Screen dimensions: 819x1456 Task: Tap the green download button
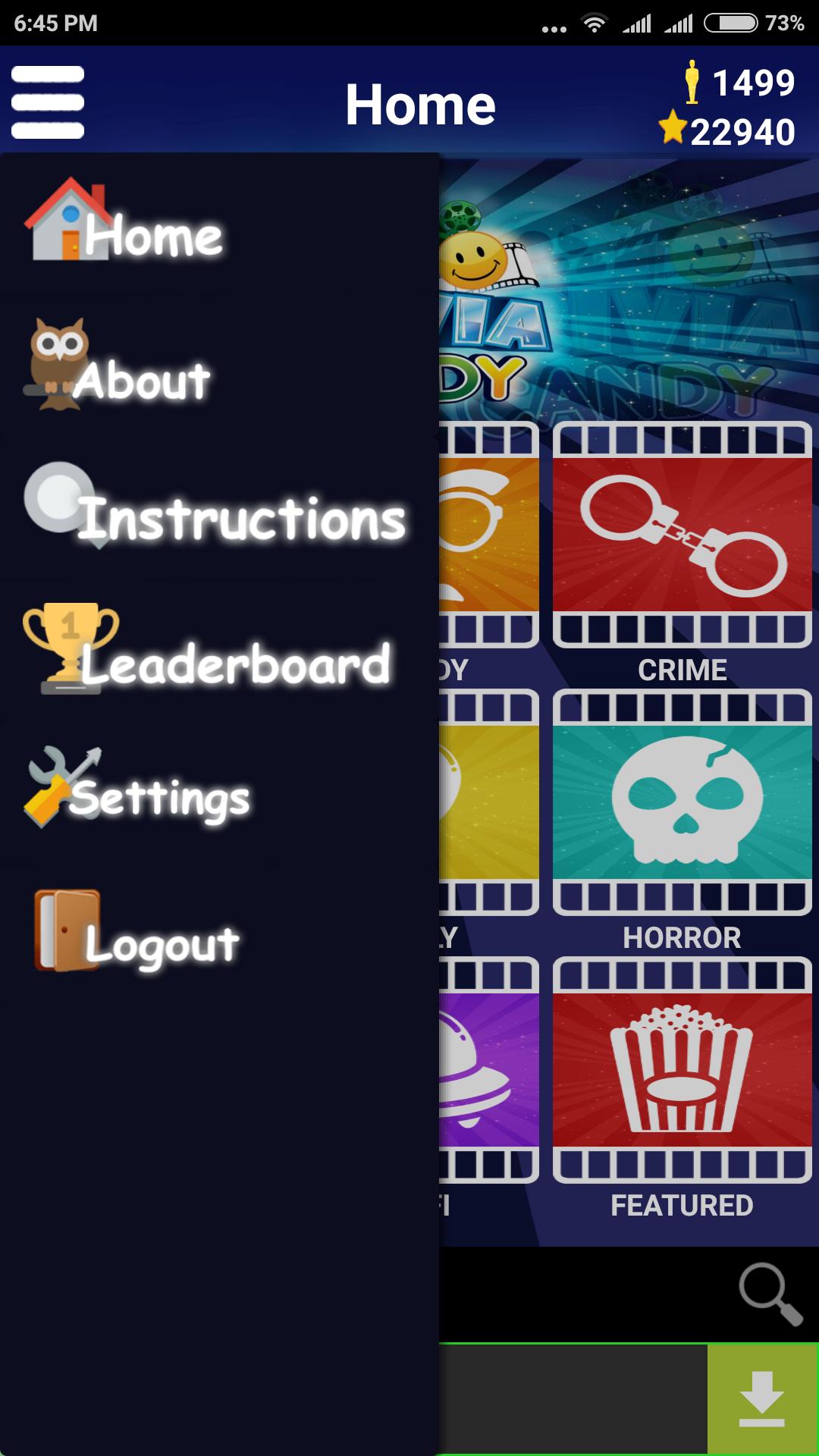pos(762,1399)
